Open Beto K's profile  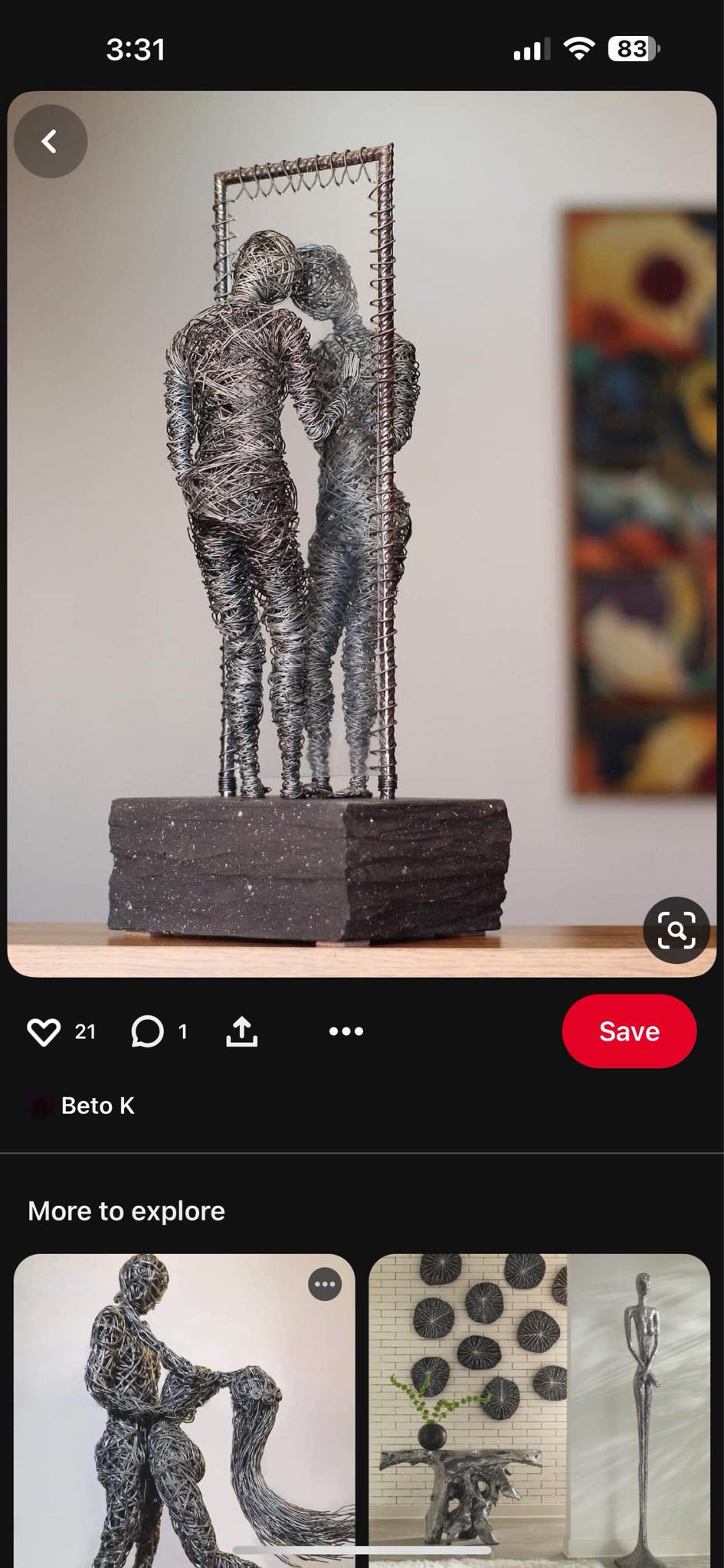(x=97, y=1106)
